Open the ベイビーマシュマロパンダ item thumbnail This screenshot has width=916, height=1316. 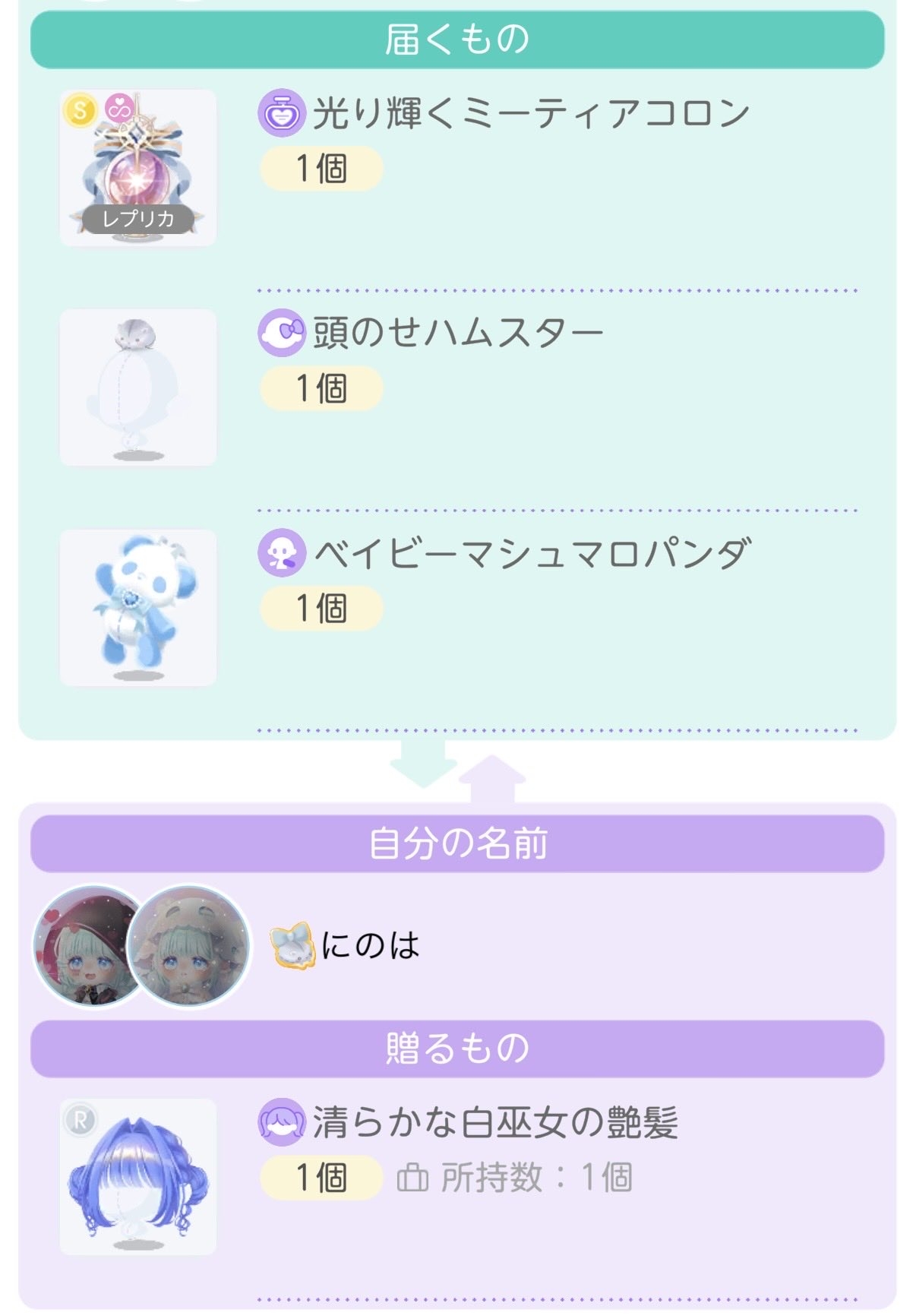[x=137, y=608]
